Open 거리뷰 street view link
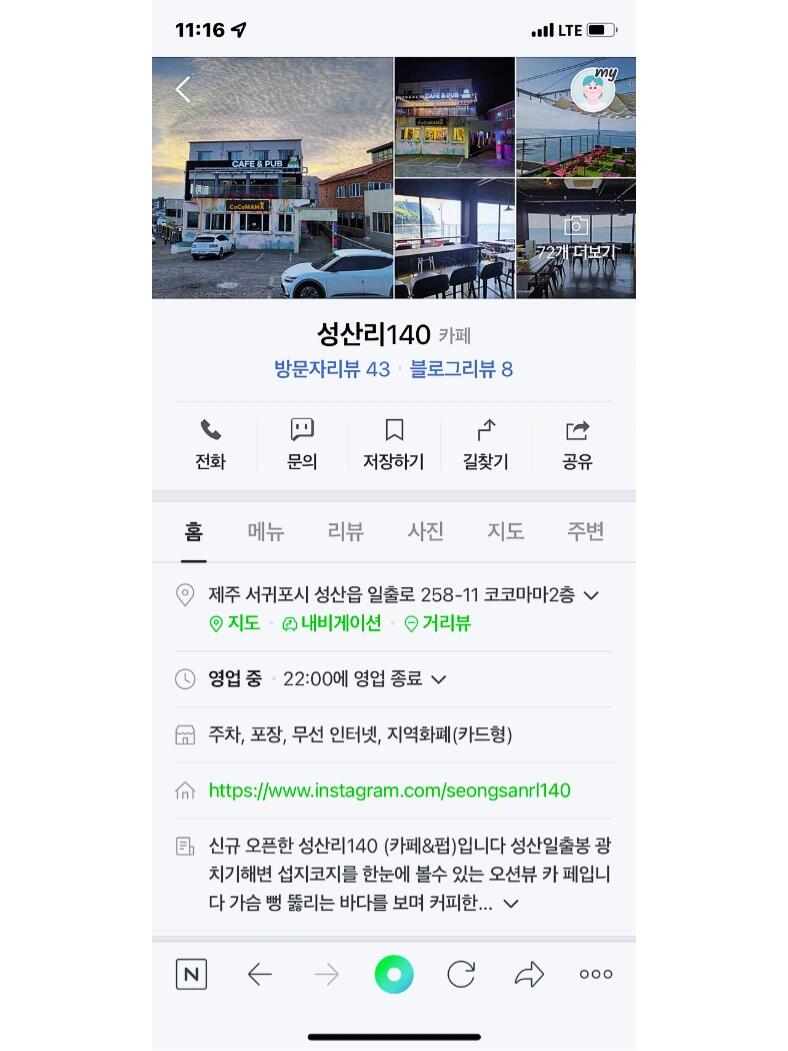Screen dimensions: 788x1051 click(x=438, y=623)
